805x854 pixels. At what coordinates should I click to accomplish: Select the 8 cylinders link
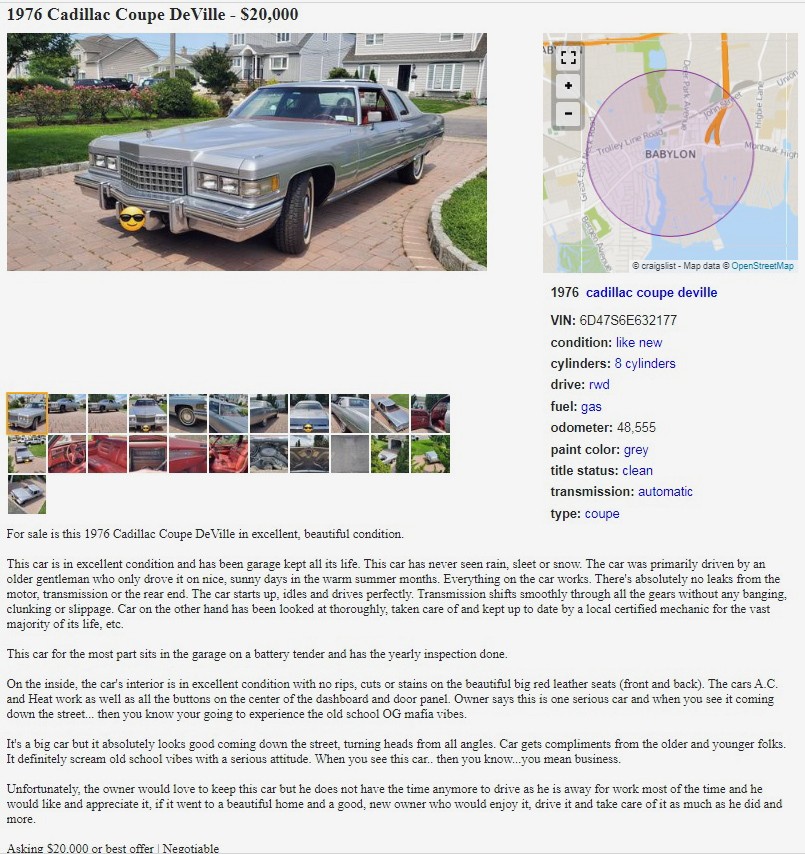point(645,364)
